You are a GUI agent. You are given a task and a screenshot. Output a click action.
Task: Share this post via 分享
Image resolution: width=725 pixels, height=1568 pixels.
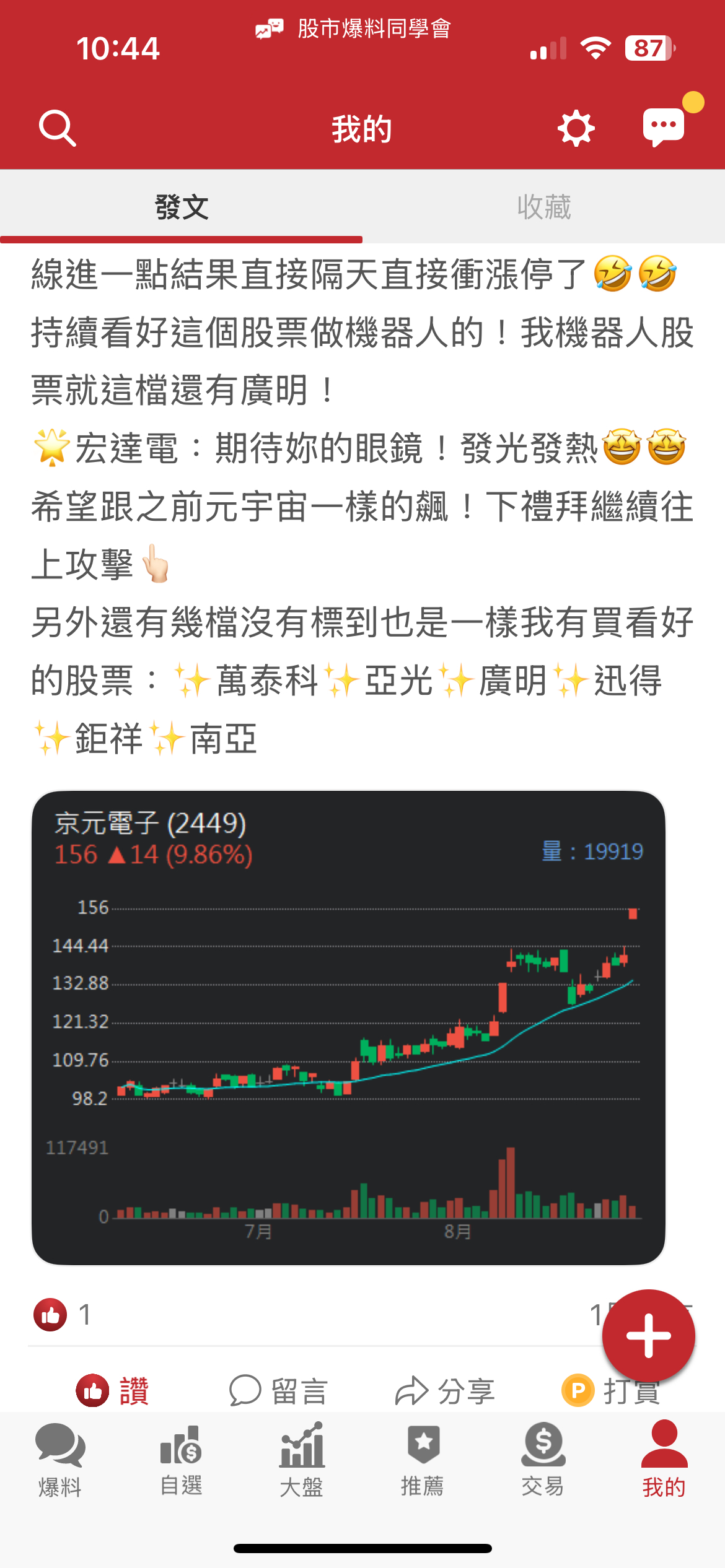click(445, 1391)
